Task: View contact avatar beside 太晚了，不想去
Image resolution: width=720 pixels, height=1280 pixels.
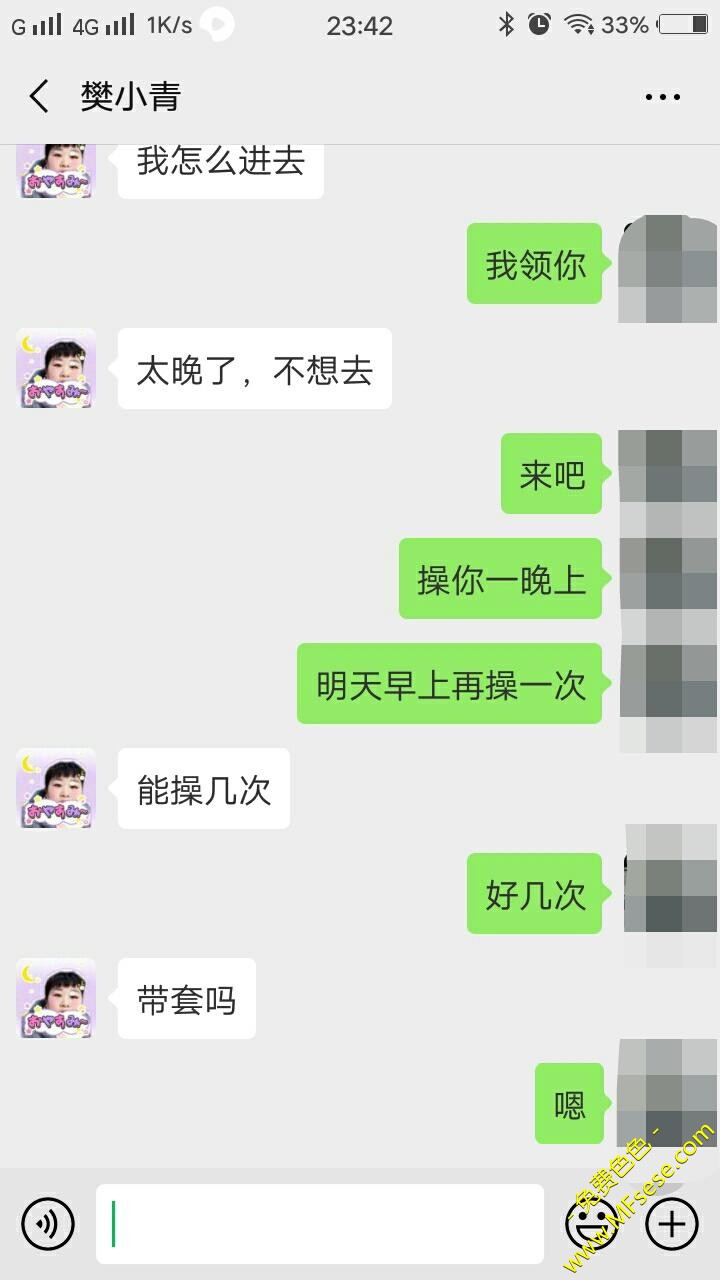Action: coord(56,368)
